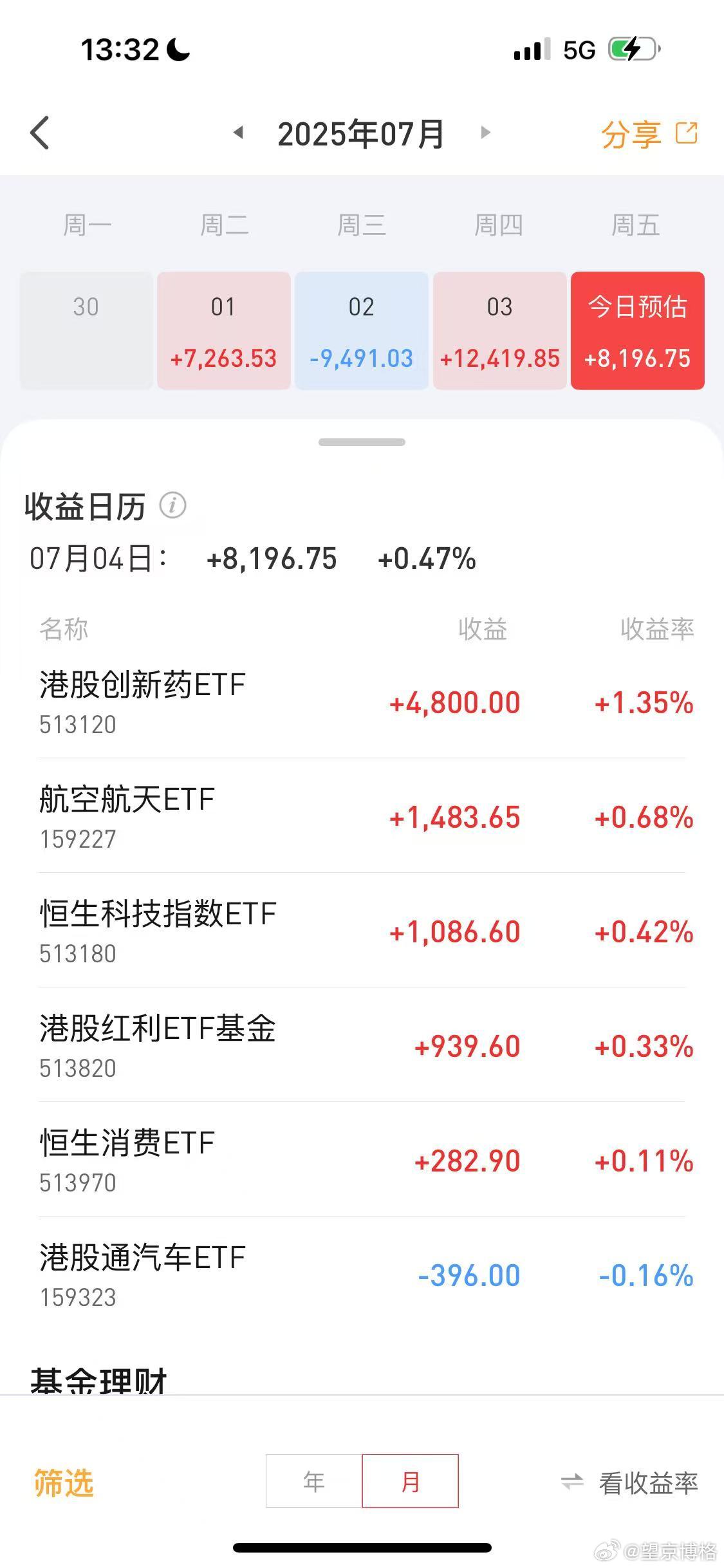Open 航空航天ETF row
Screen dimensions: 724x1568
[362, 816]
